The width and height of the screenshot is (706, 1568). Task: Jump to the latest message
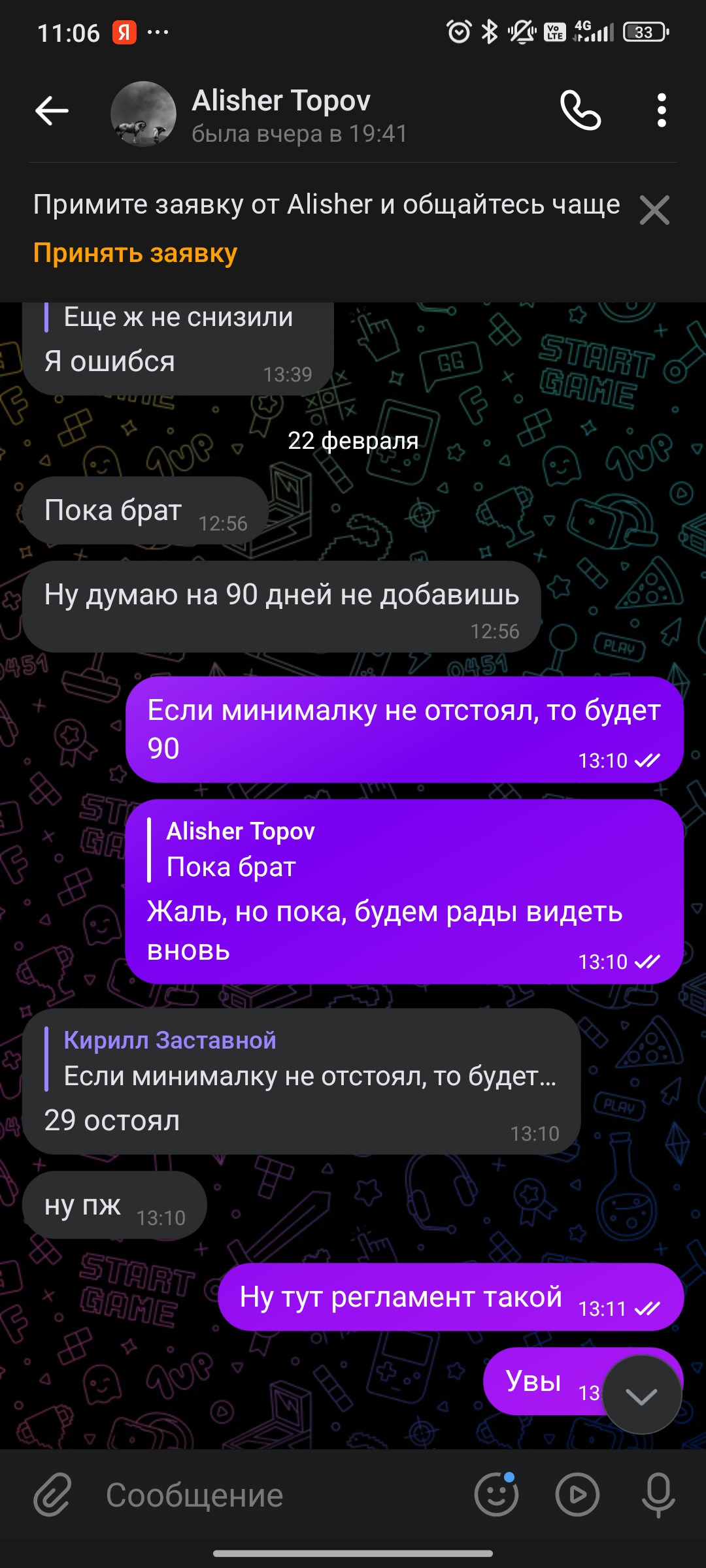(641, 1396)
